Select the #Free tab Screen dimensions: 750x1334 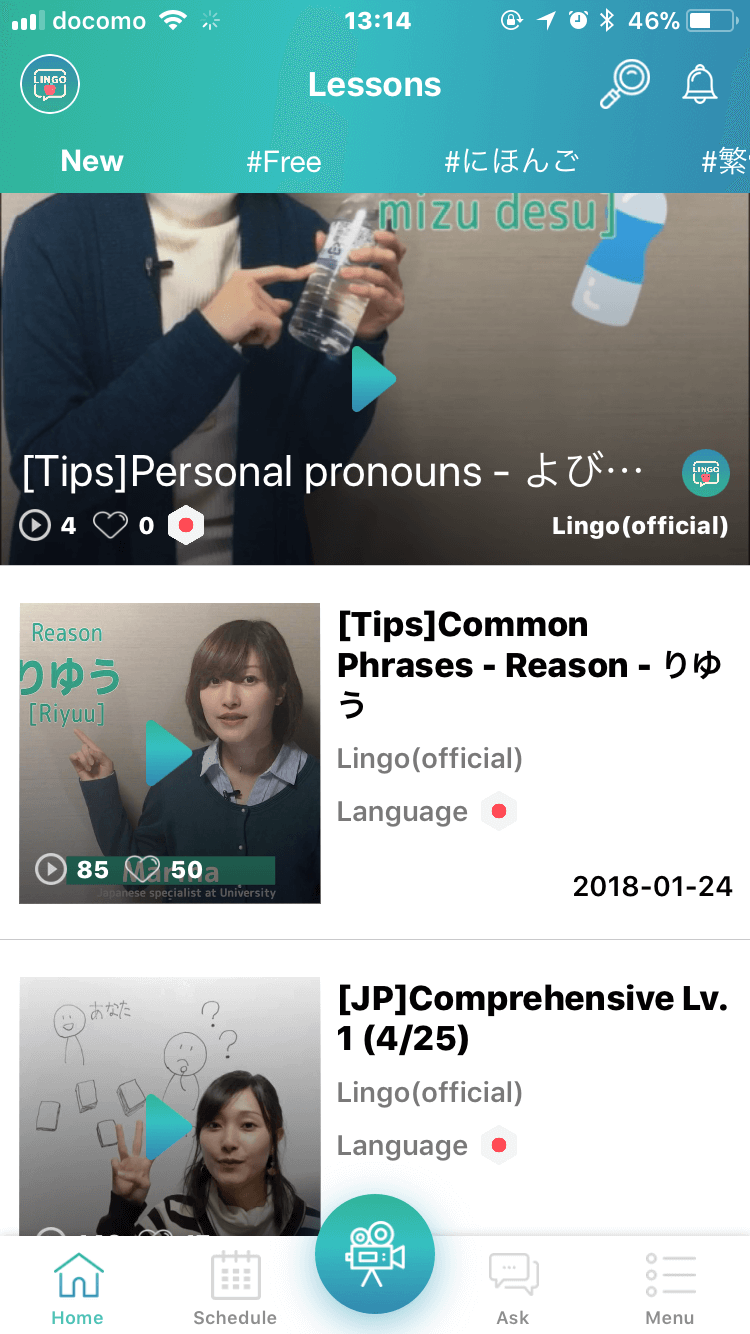[x=284, y=162]
